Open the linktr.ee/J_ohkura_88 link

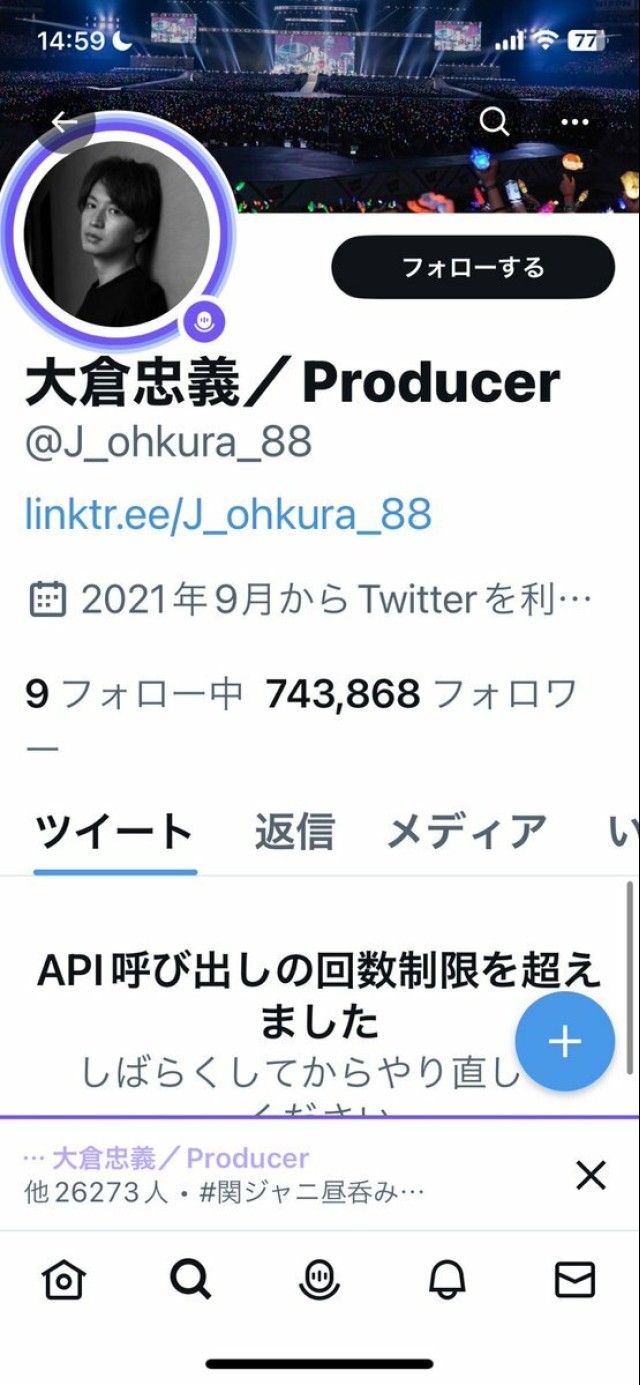click(x=228, y=514)
